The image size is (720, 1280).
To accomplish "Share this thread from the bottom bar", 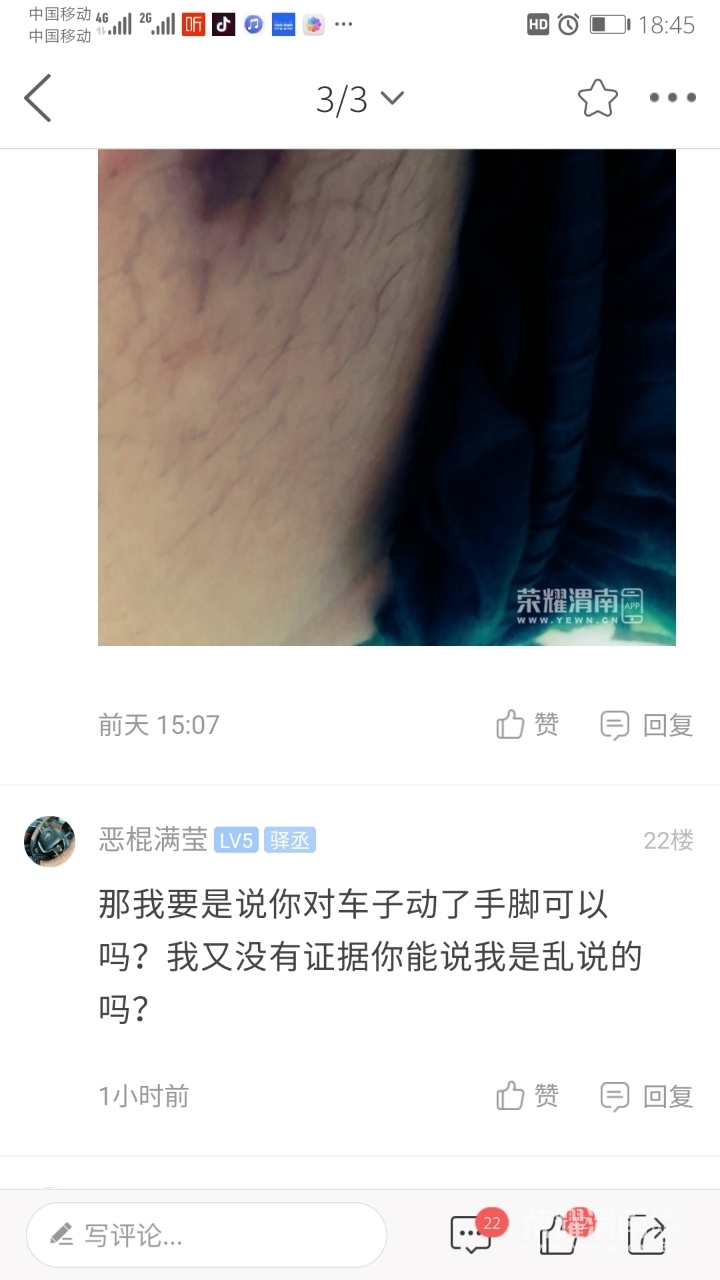I will 646,1235.
